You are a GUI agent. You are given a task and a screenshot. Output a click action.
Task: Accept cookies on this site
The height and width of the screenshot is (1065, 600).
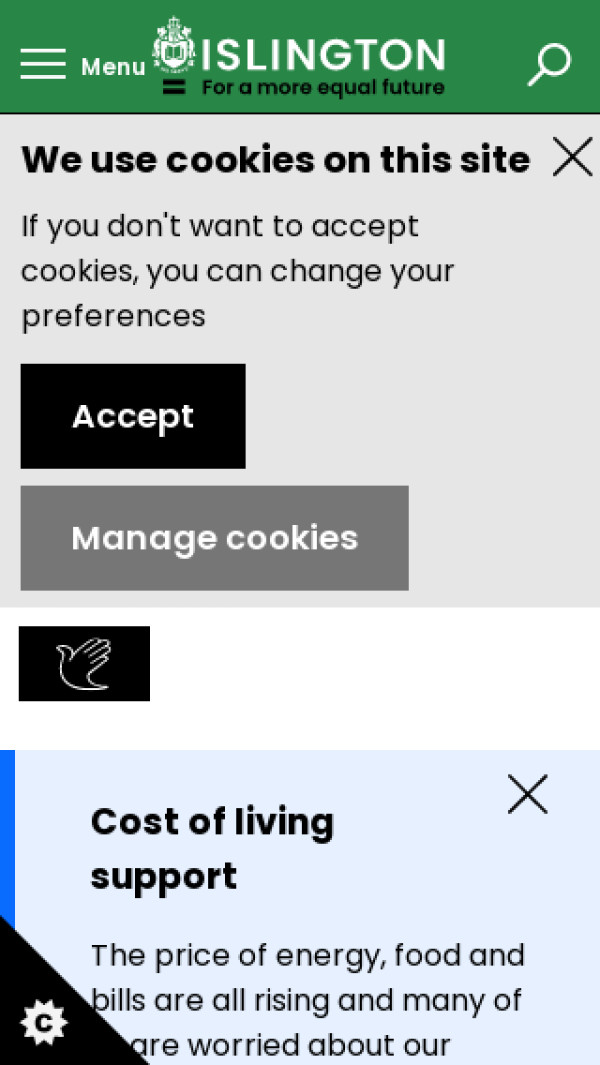pos(133,416)
